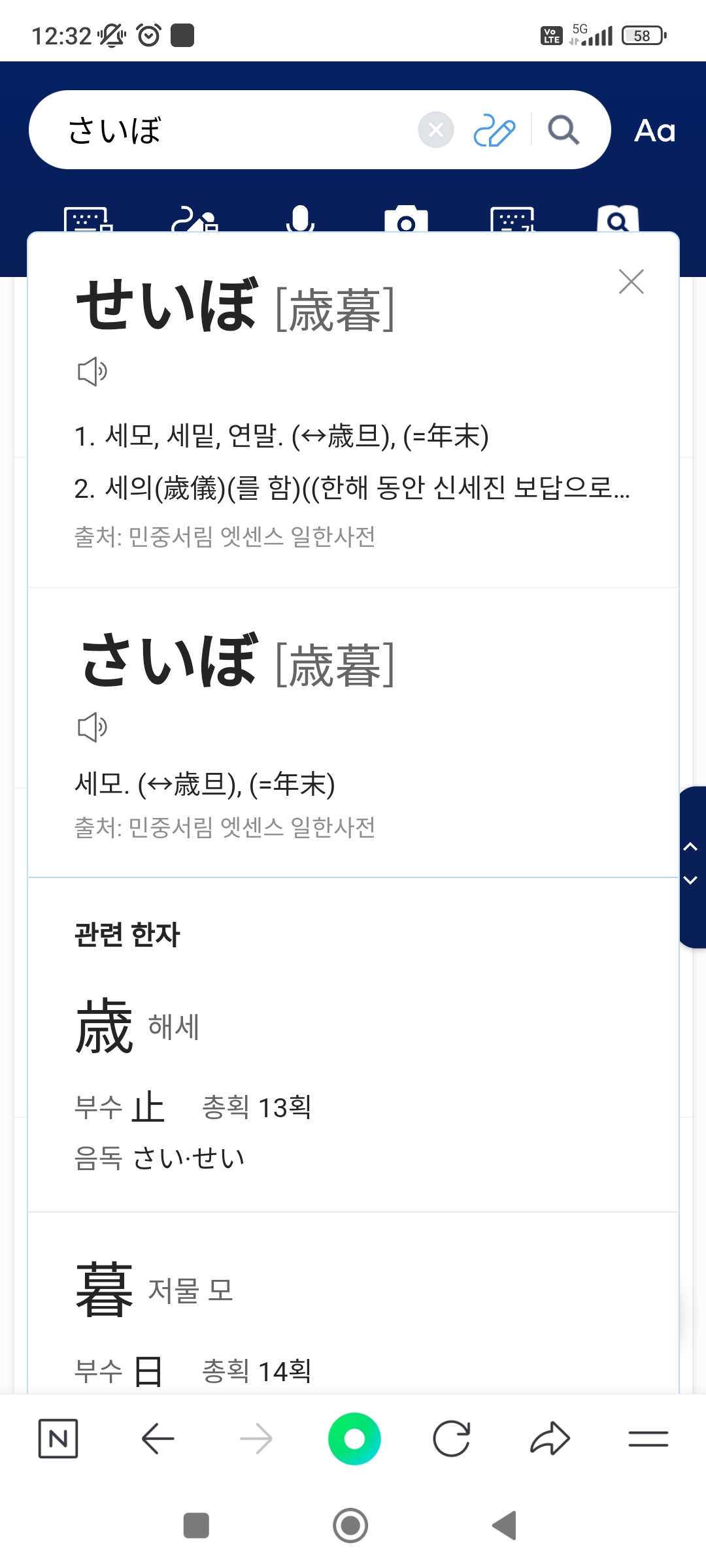Jump to next section with down arrow
Screen dimensions: 706x1568
690,881
